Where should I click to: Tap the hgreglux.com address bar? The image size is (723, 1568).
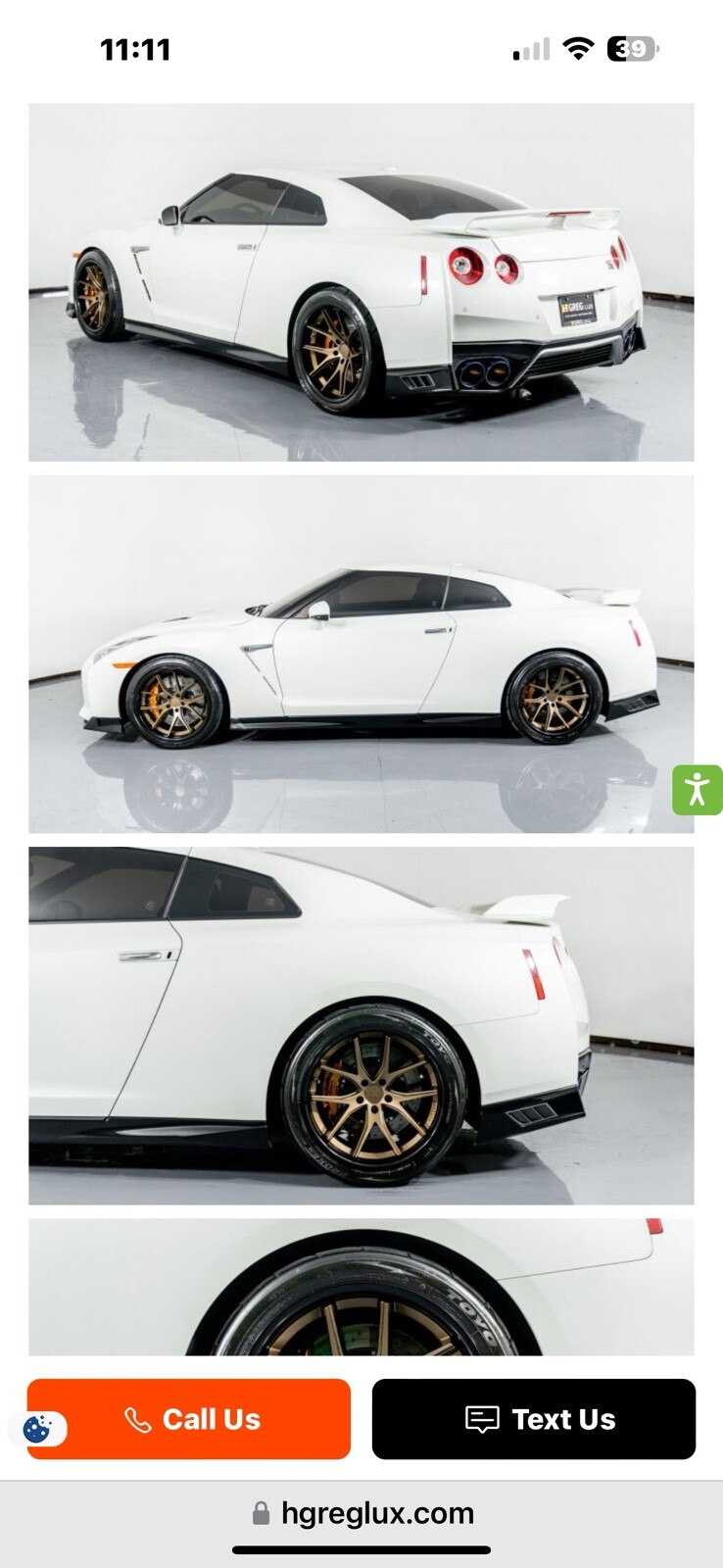click(x=361, y=1513)
